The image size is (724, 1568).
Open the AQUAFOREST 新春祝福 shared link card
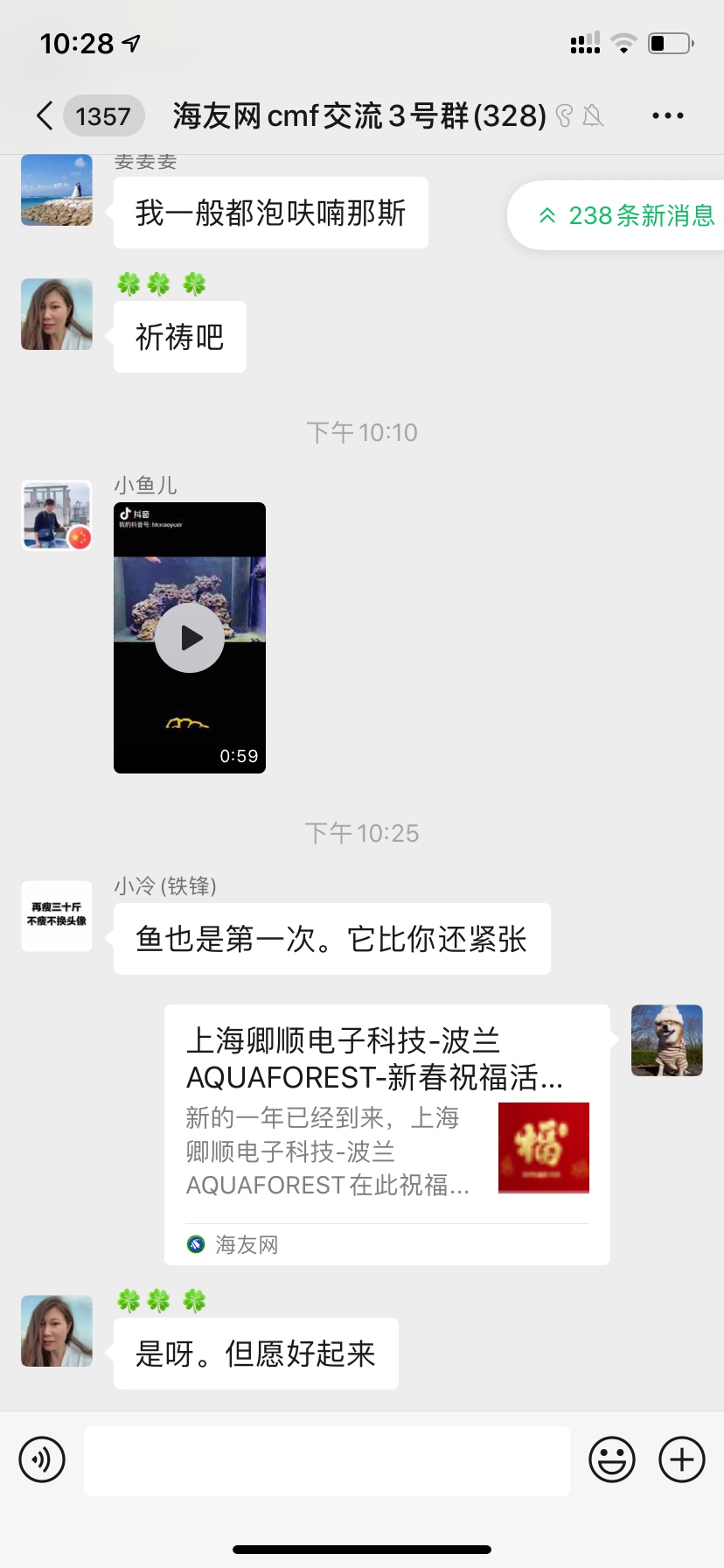pyautogui.click(x=386, y=1134)
